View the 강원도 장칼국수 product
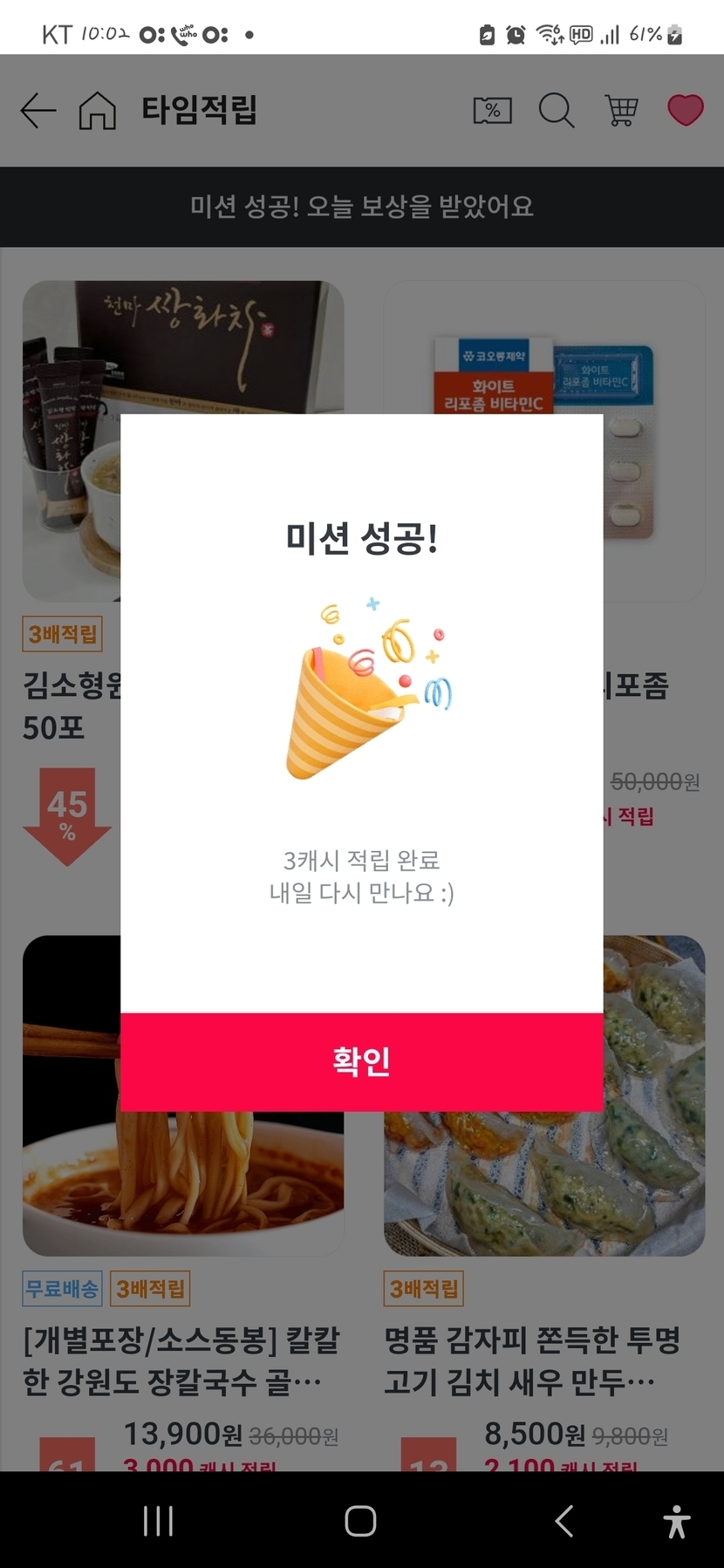724x1568 pixels. (183, 1360)
